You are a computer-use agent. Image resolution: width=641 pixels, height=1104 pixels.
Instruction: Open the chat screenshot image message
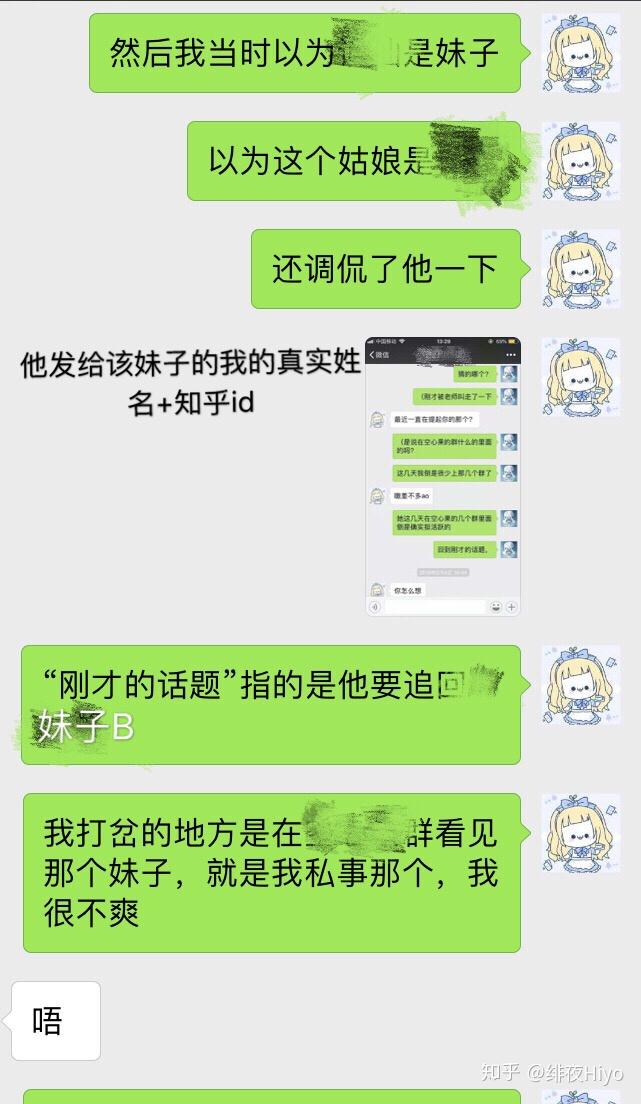coord(443,477)
